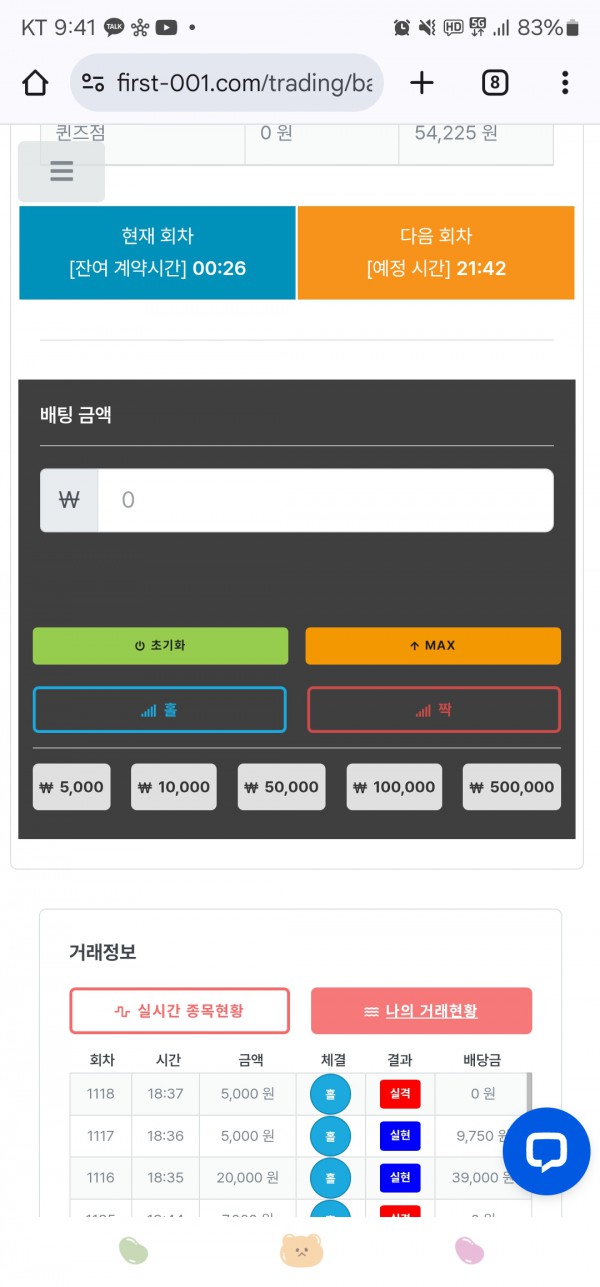Select the 홀 option
This screenshot has height=1287, width=600.
[x=160, y=710]
